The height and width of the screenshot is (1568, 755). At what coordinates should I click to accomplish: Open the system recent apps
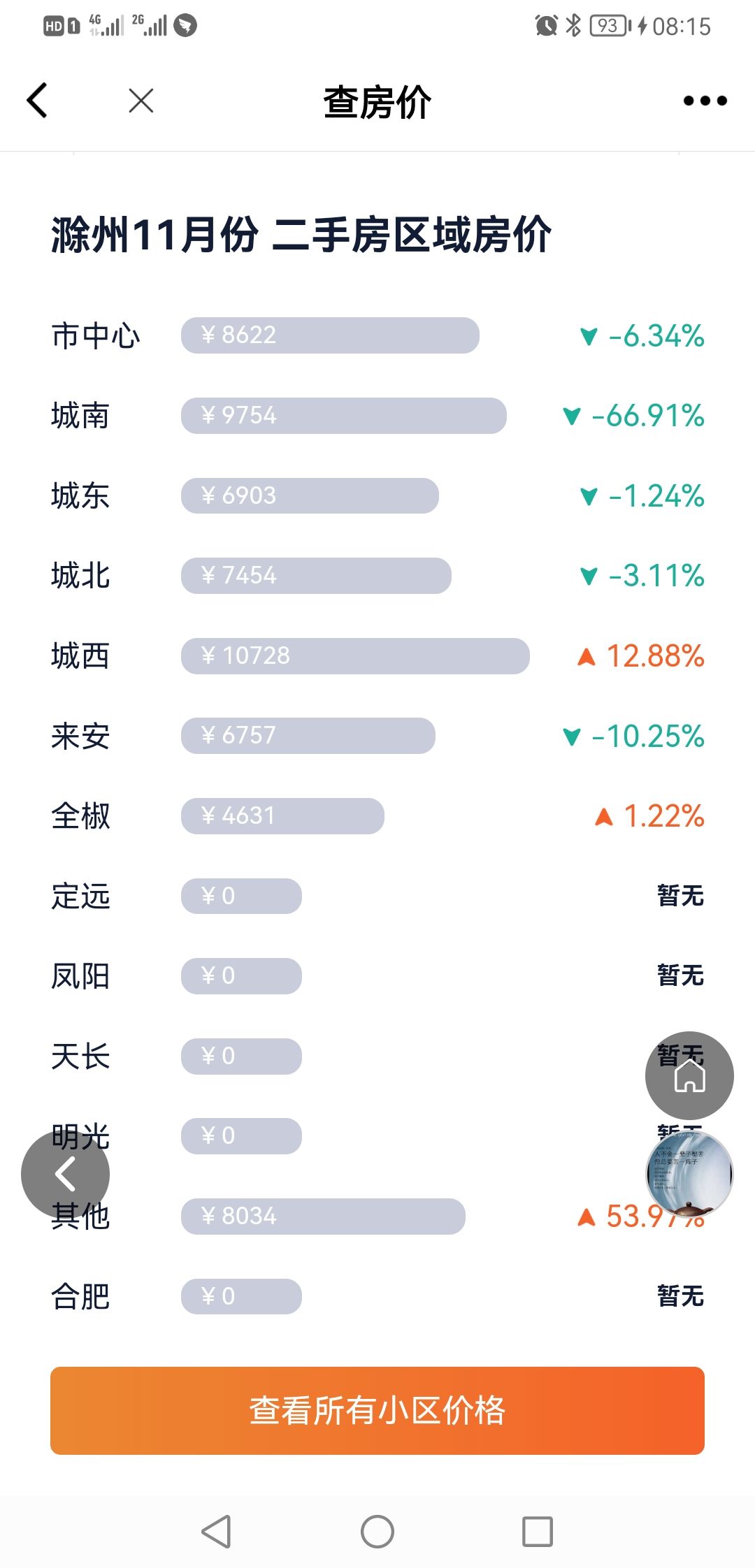coord(538,1532)
